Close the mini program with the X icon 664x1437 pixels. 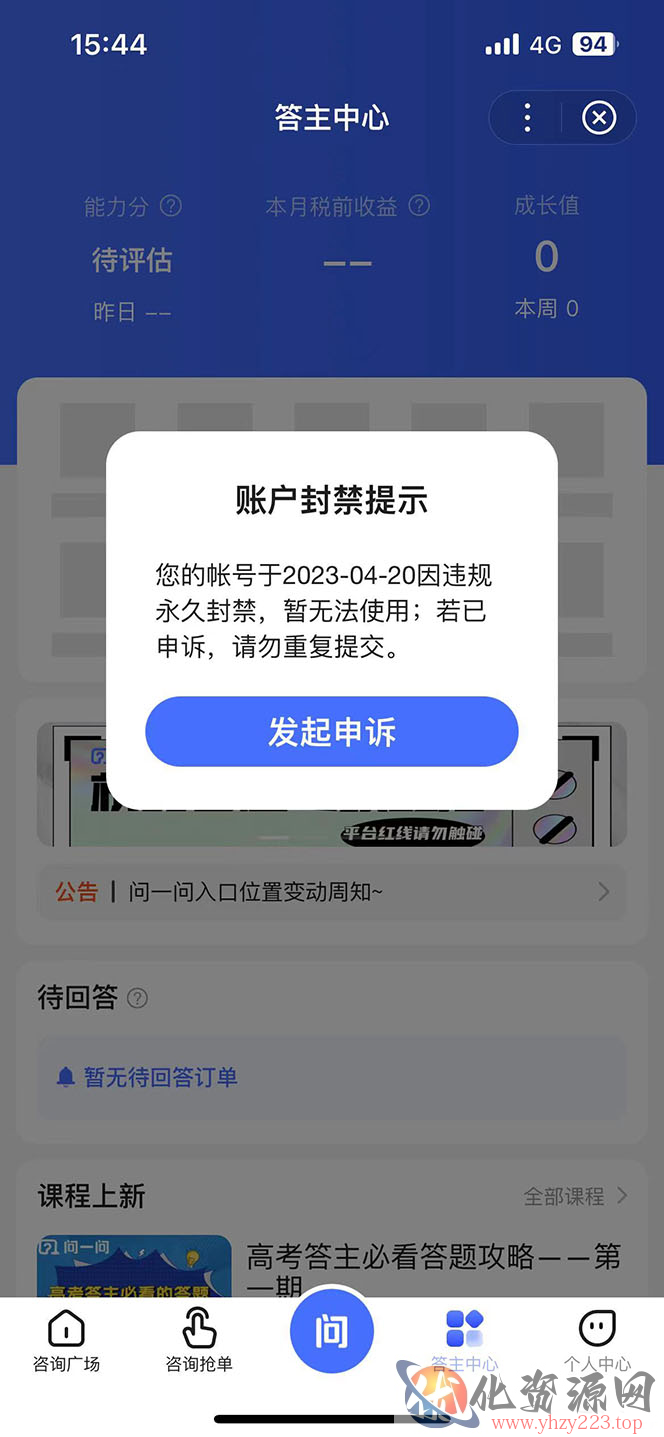(599, 118)
